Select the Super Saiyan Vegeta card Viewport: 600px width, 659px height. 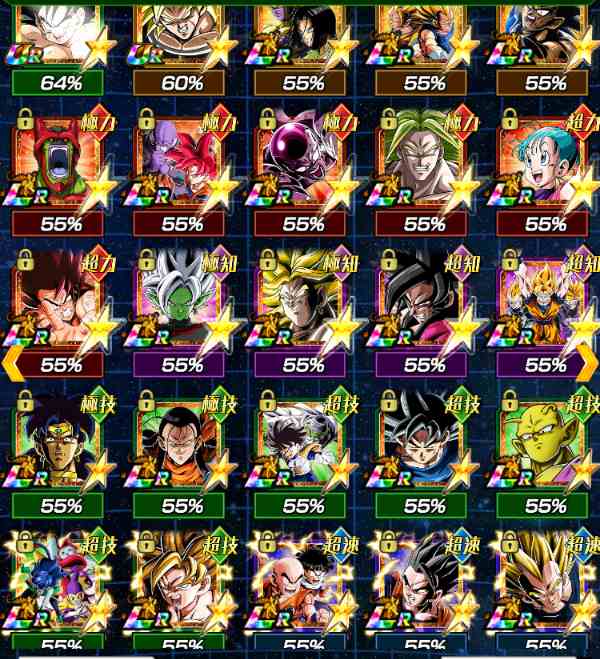(545, 585)
